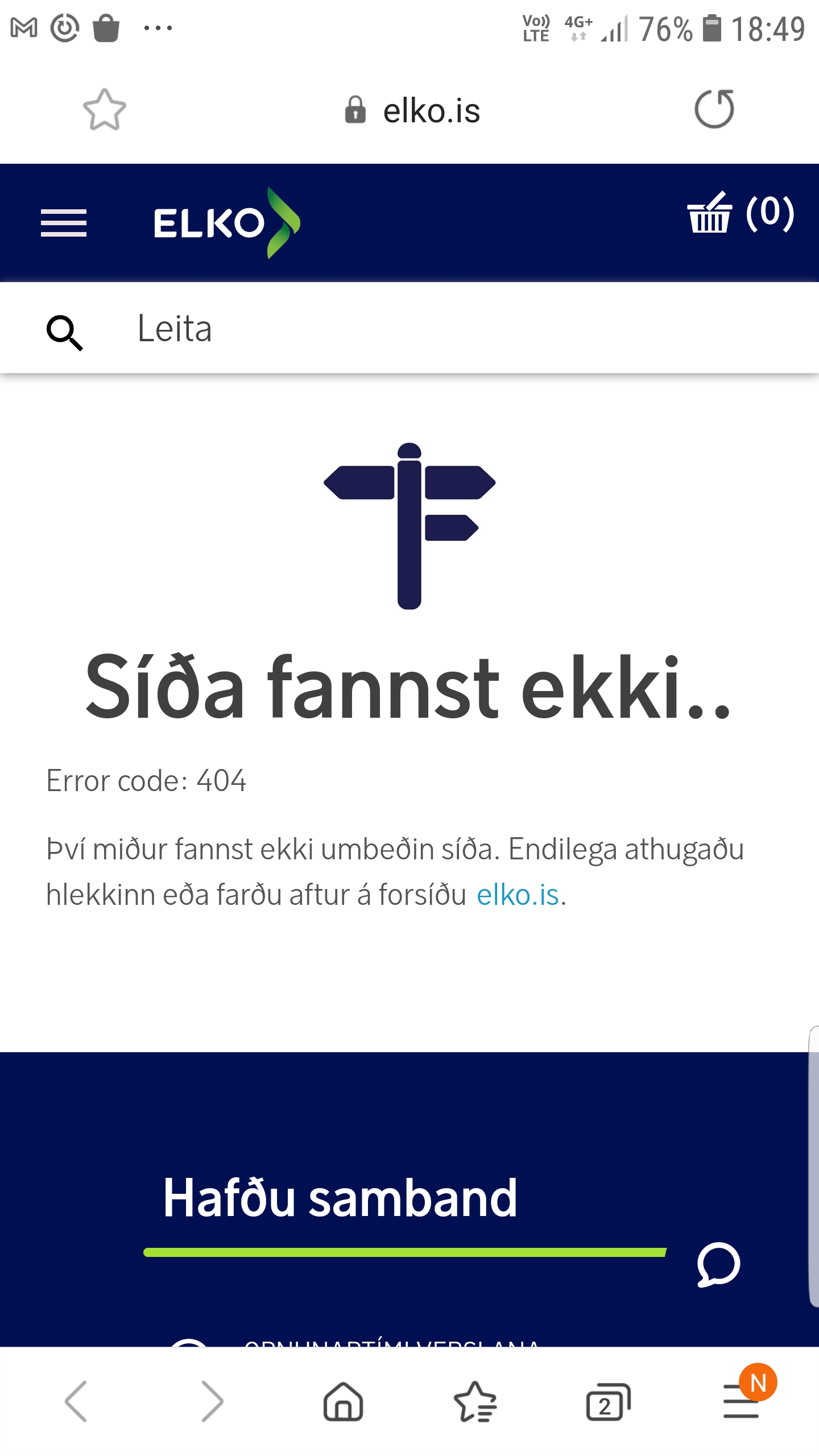Click the ELKO logo
Image resolution: width=819 pixels, height=1456 pixels.
[225, 223]
